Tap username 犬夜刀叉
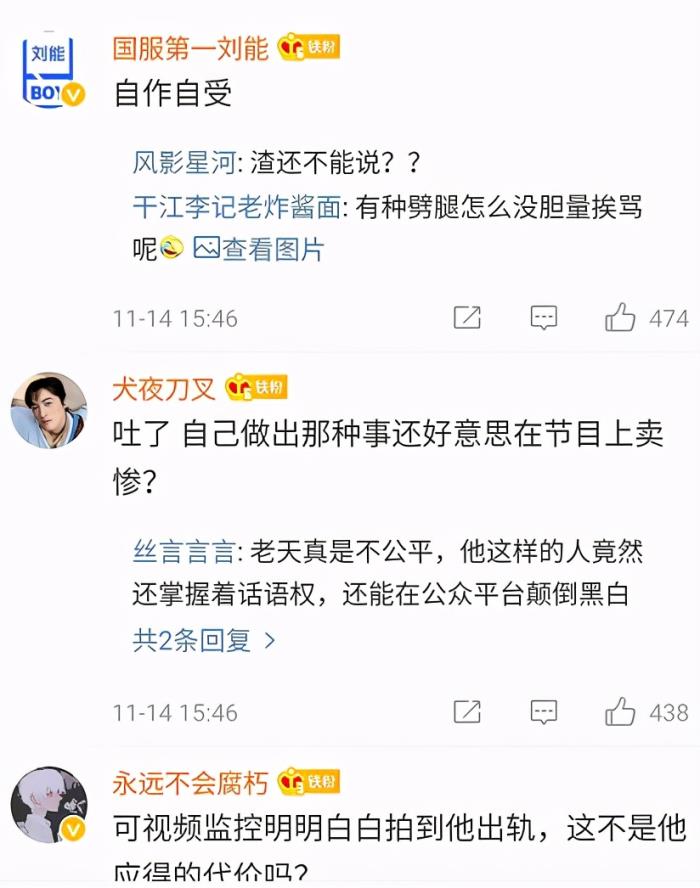Image resolution: width=700 pixels, height=888 pixels. tap(162, 387)
